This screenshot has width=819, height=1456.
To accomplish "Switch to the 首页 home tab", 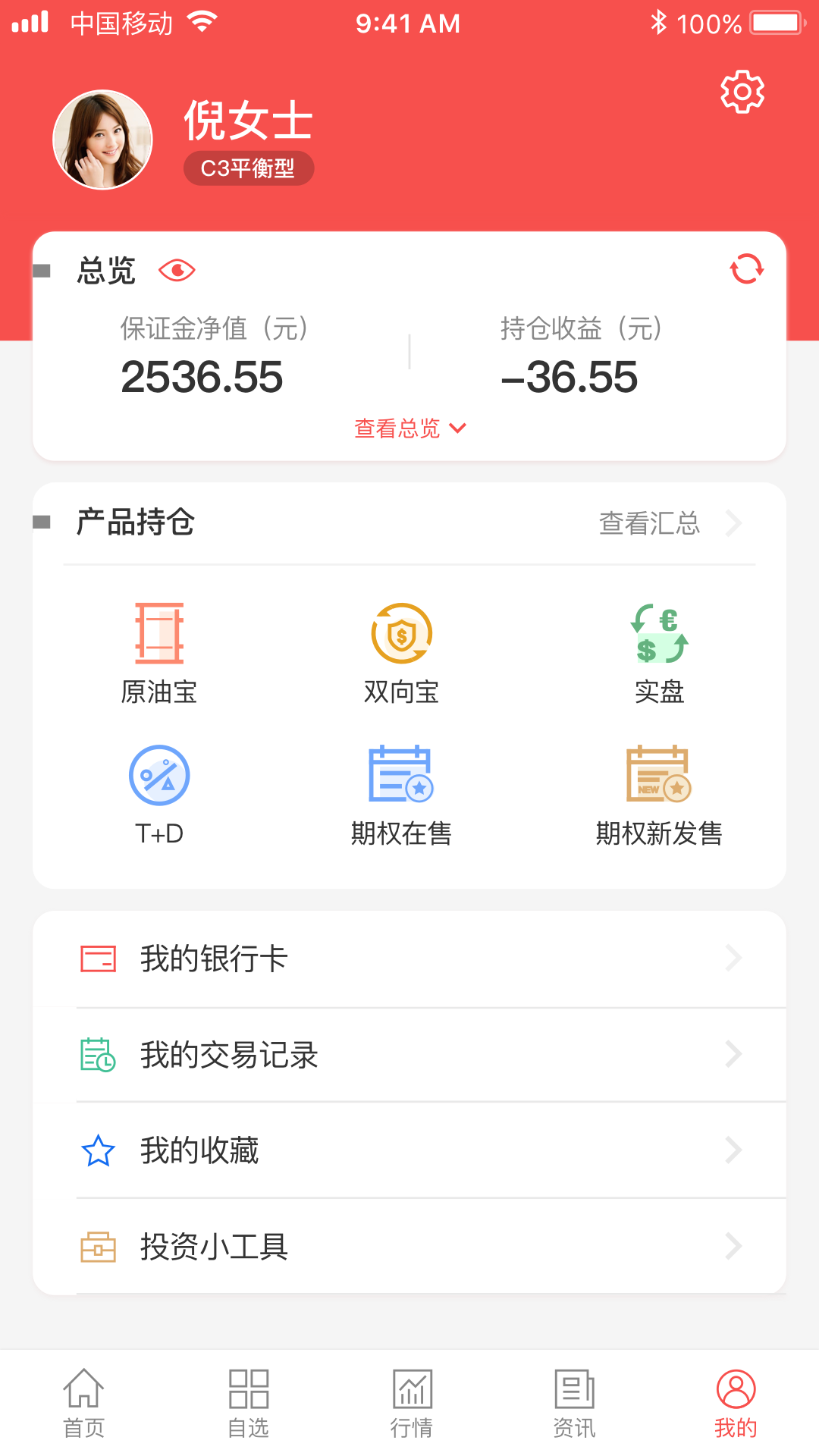I will (x=83, y=1403).
